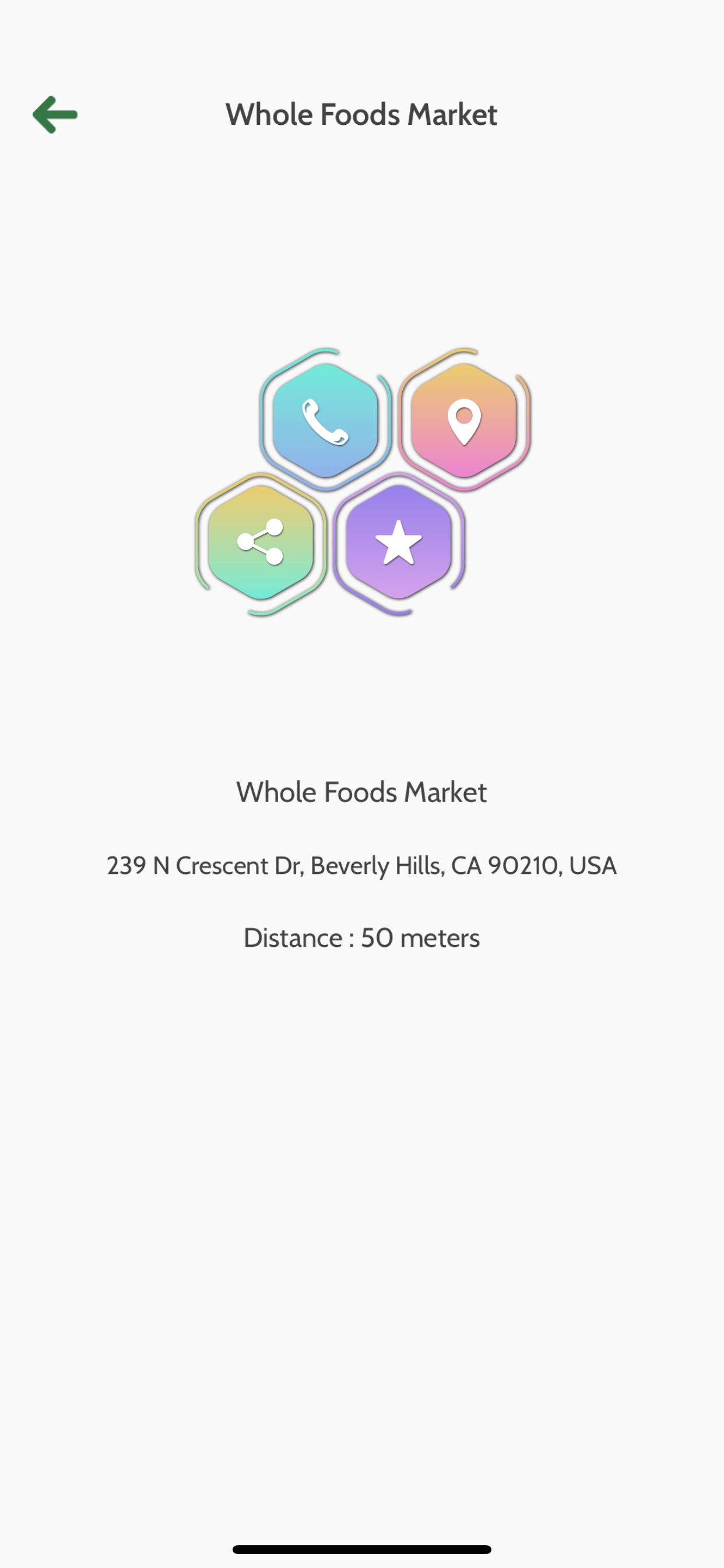724x1568 pixels.
Task: Share this Whole Foods Market place
Action: pyautogui.click(x=261, y=542)
